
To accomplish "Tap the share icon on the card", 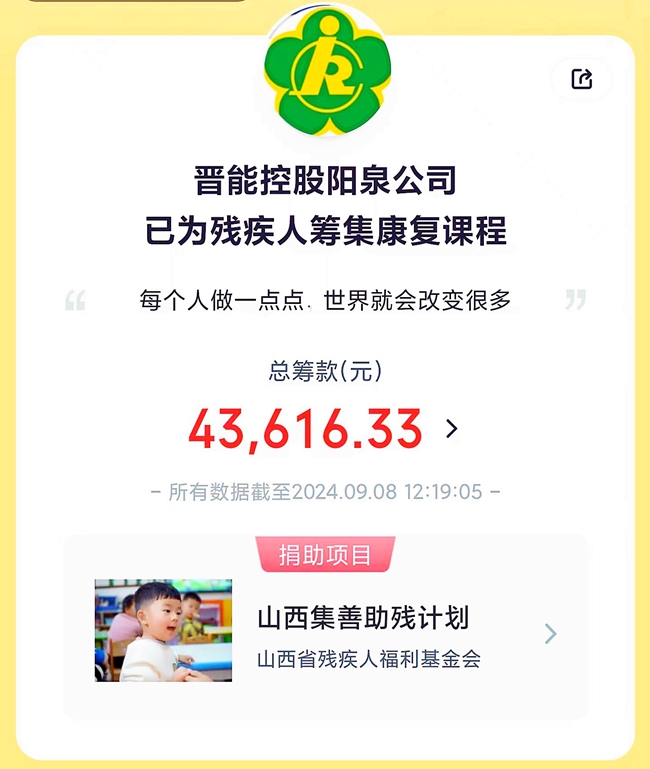I will click(582, 79).
